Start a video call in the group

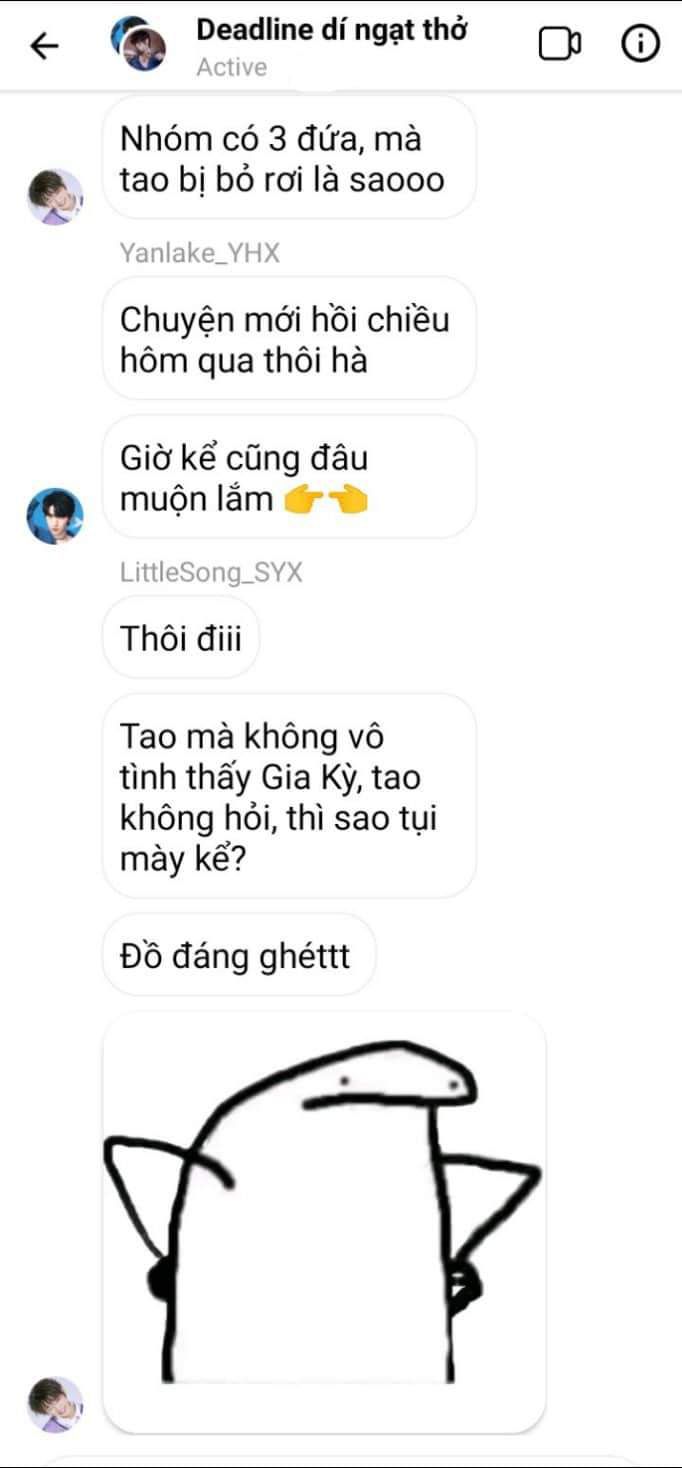(x=559, y=44)
